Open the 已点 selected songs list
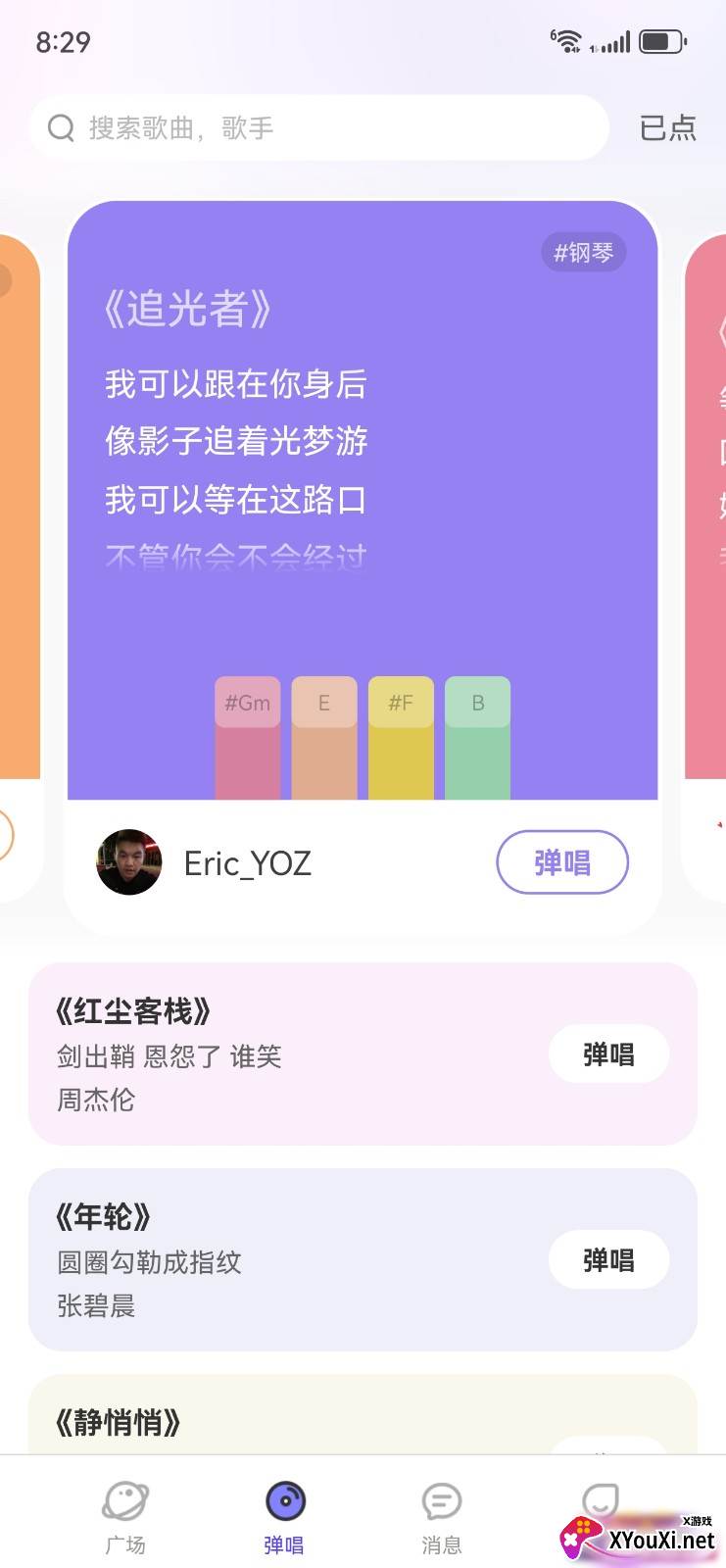 (667, 127)
